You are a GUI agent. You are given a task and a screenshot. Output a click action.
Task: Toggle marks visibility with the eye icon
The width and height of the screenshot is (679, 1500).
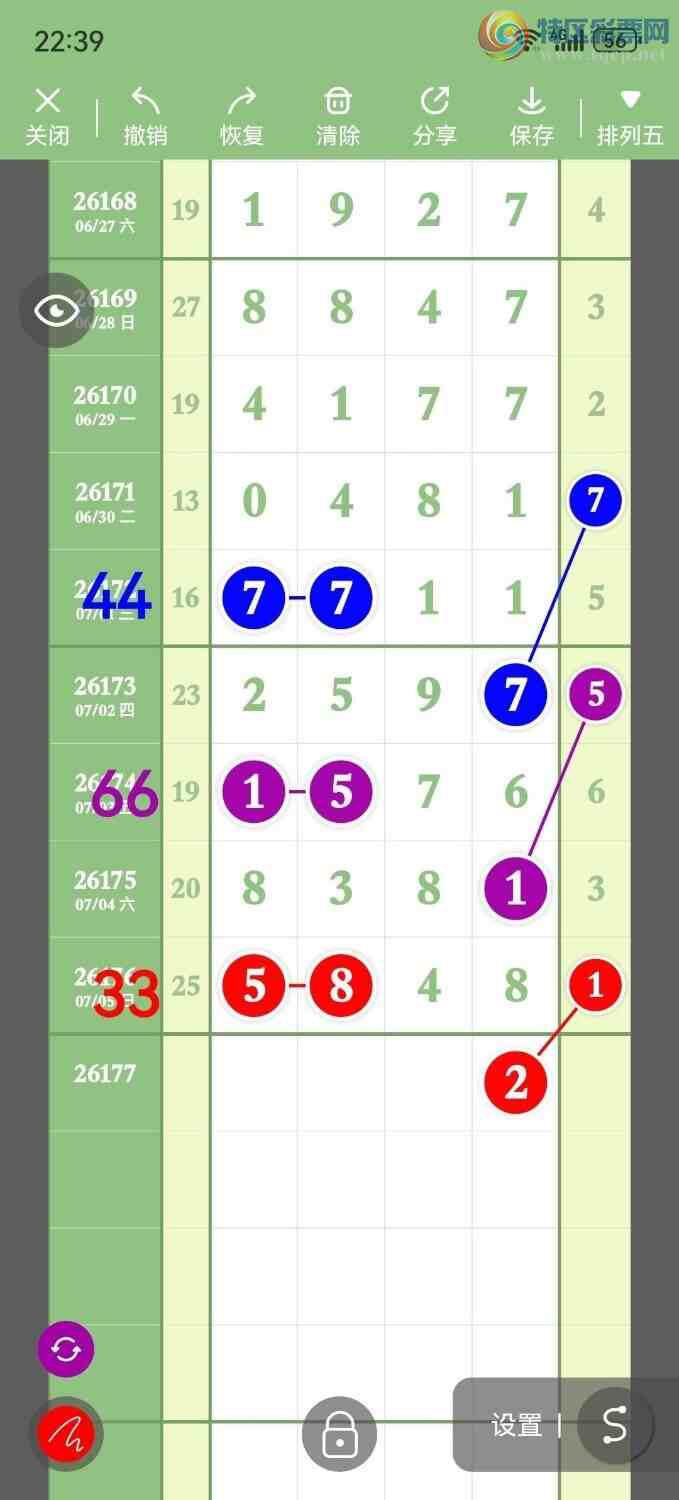pyautogui.click(x=57, y=310)
